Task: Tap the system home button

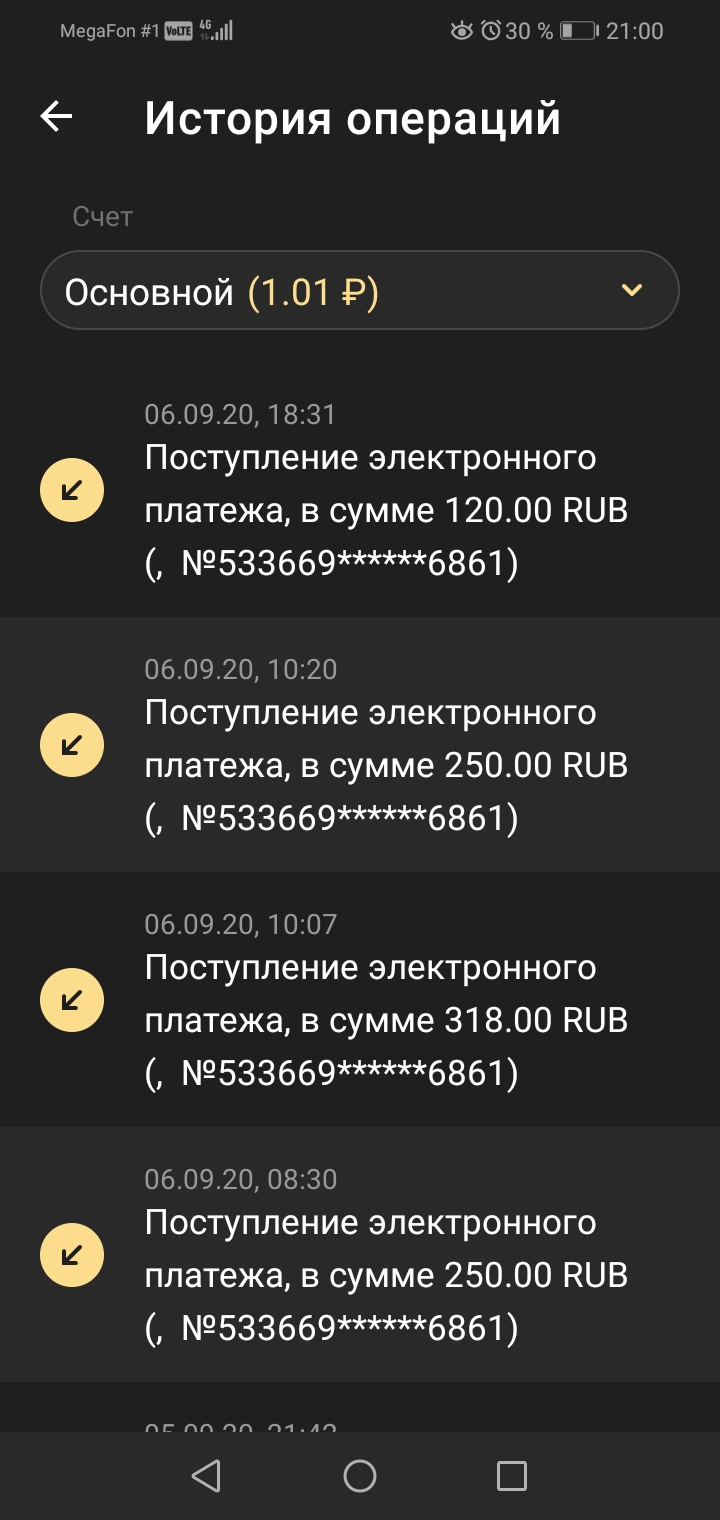Action: pyautogui.click(x=360, y=1476)
